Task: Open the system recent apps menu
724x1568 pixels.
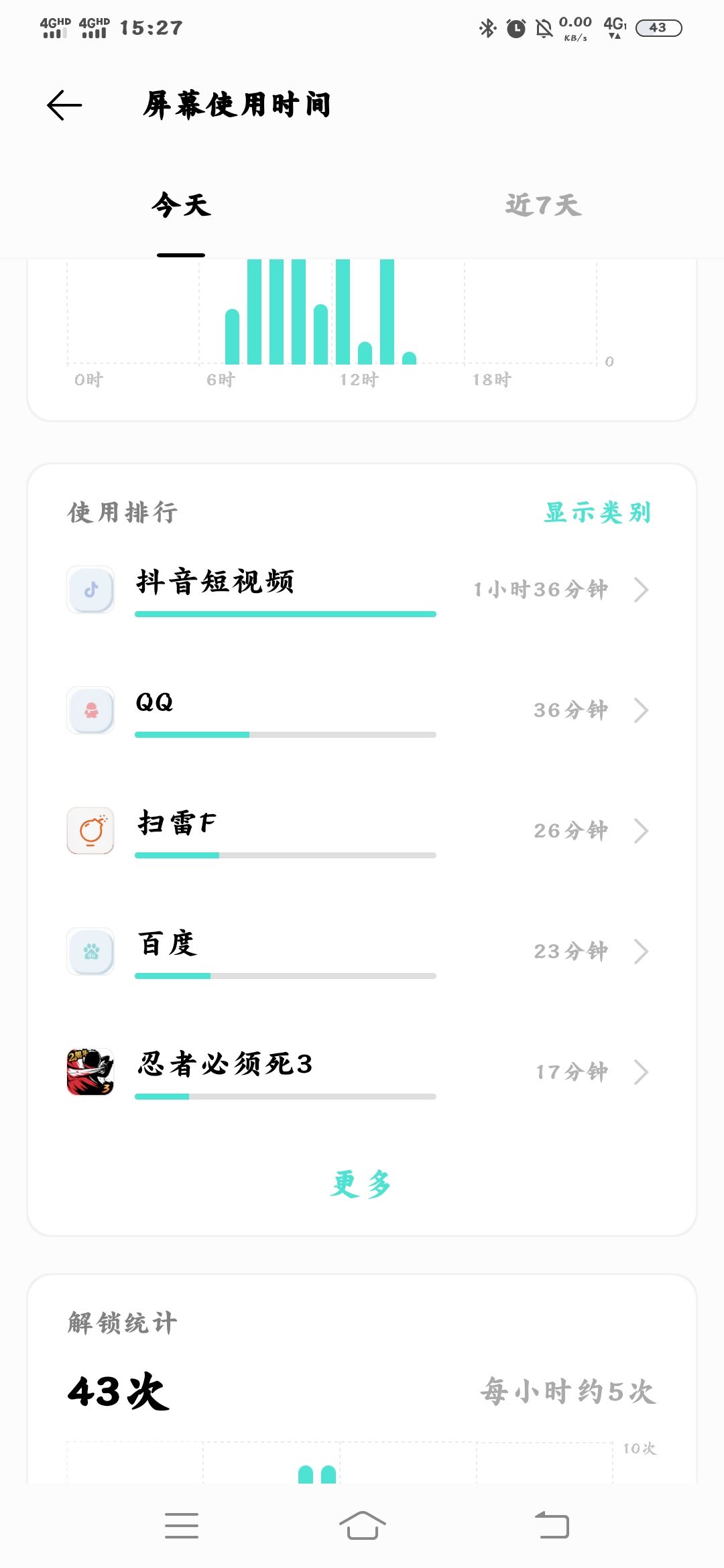Action: [182, 1526]
